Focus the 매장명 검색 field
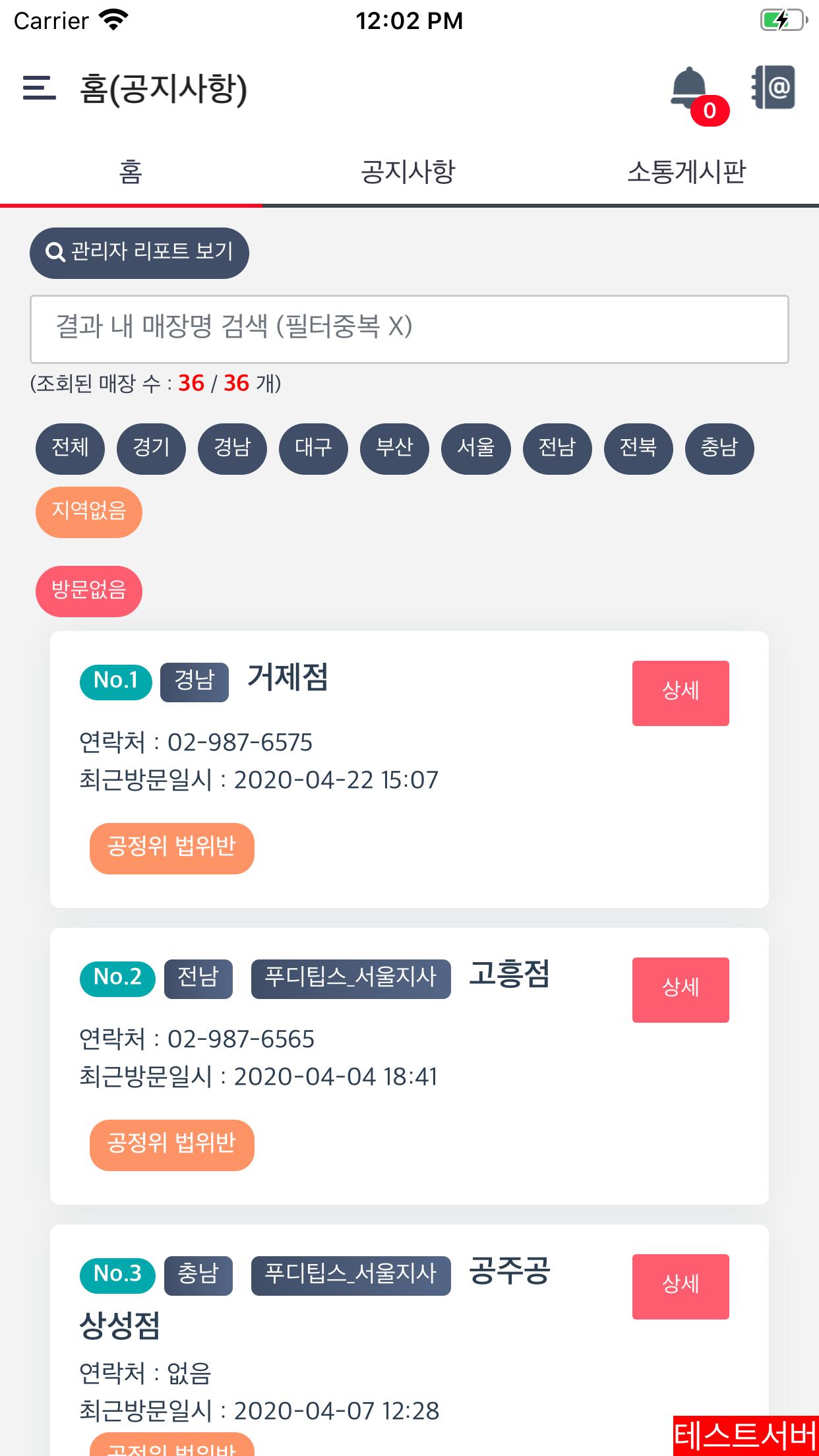This screenshot has height=1456, width=819. pos(409,328)
